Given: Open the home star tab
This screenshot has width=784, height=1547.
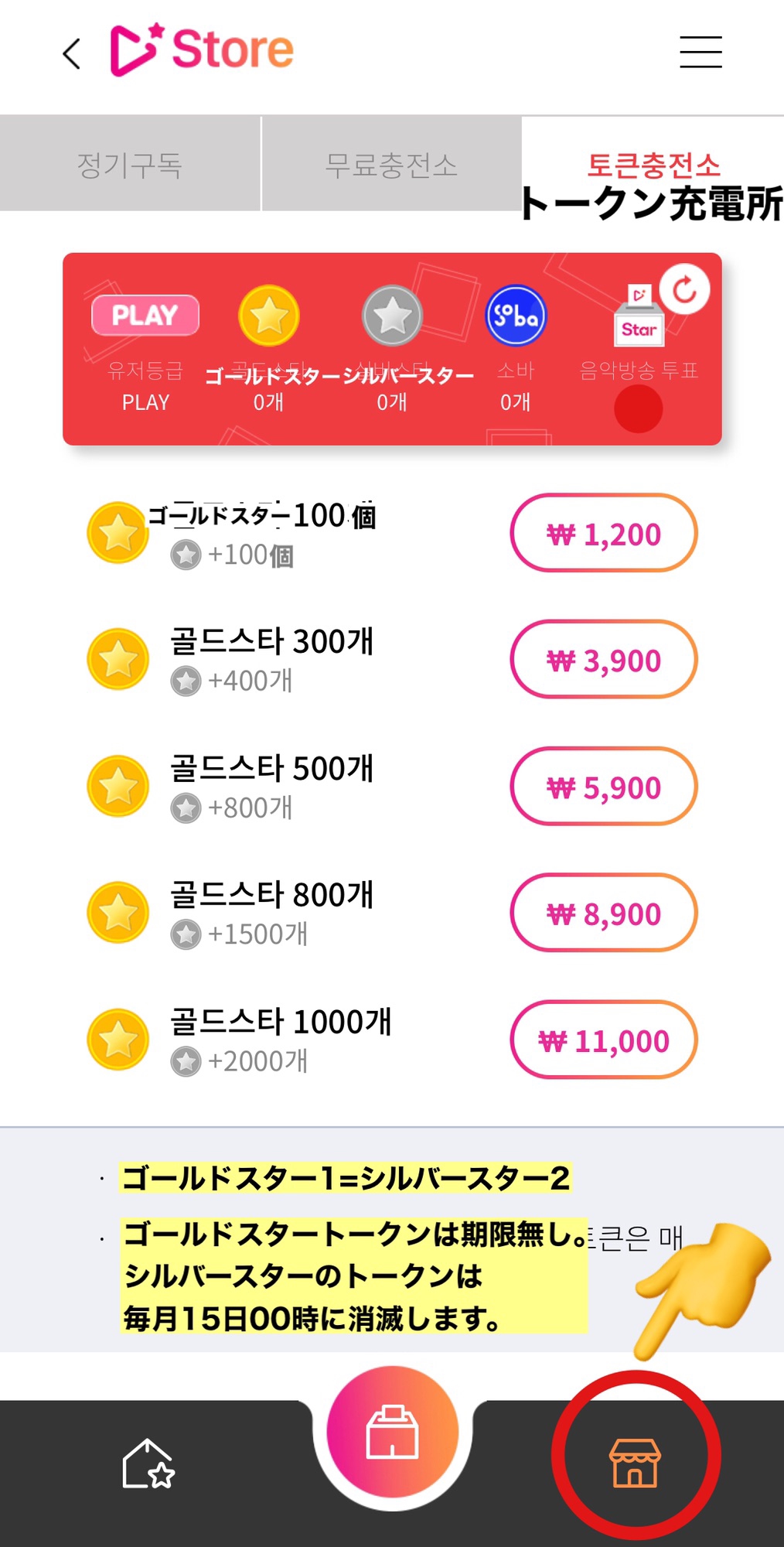Looking at the screenshot, I should click(x=148, y=1463).
